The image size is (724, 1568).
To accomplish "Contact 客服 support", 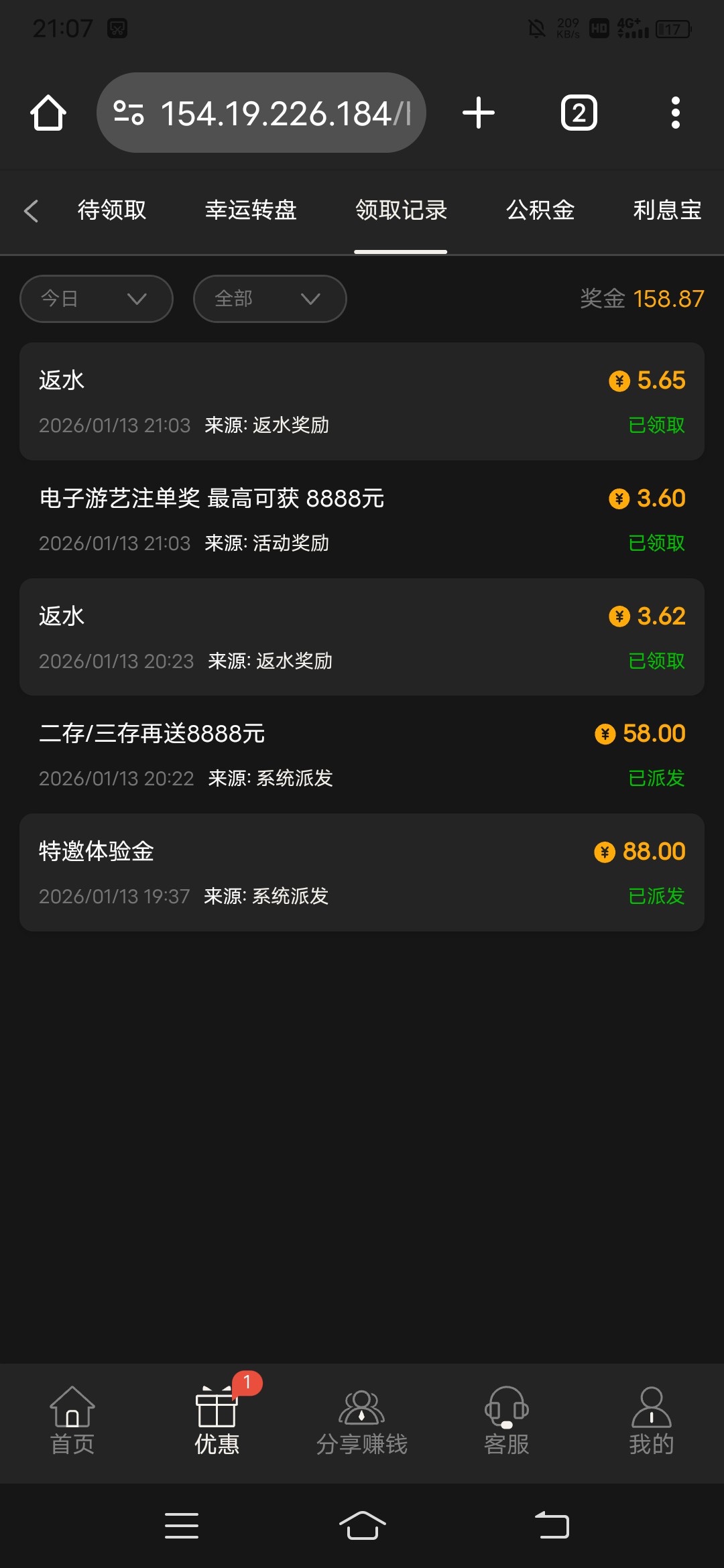I will 507,1422.
